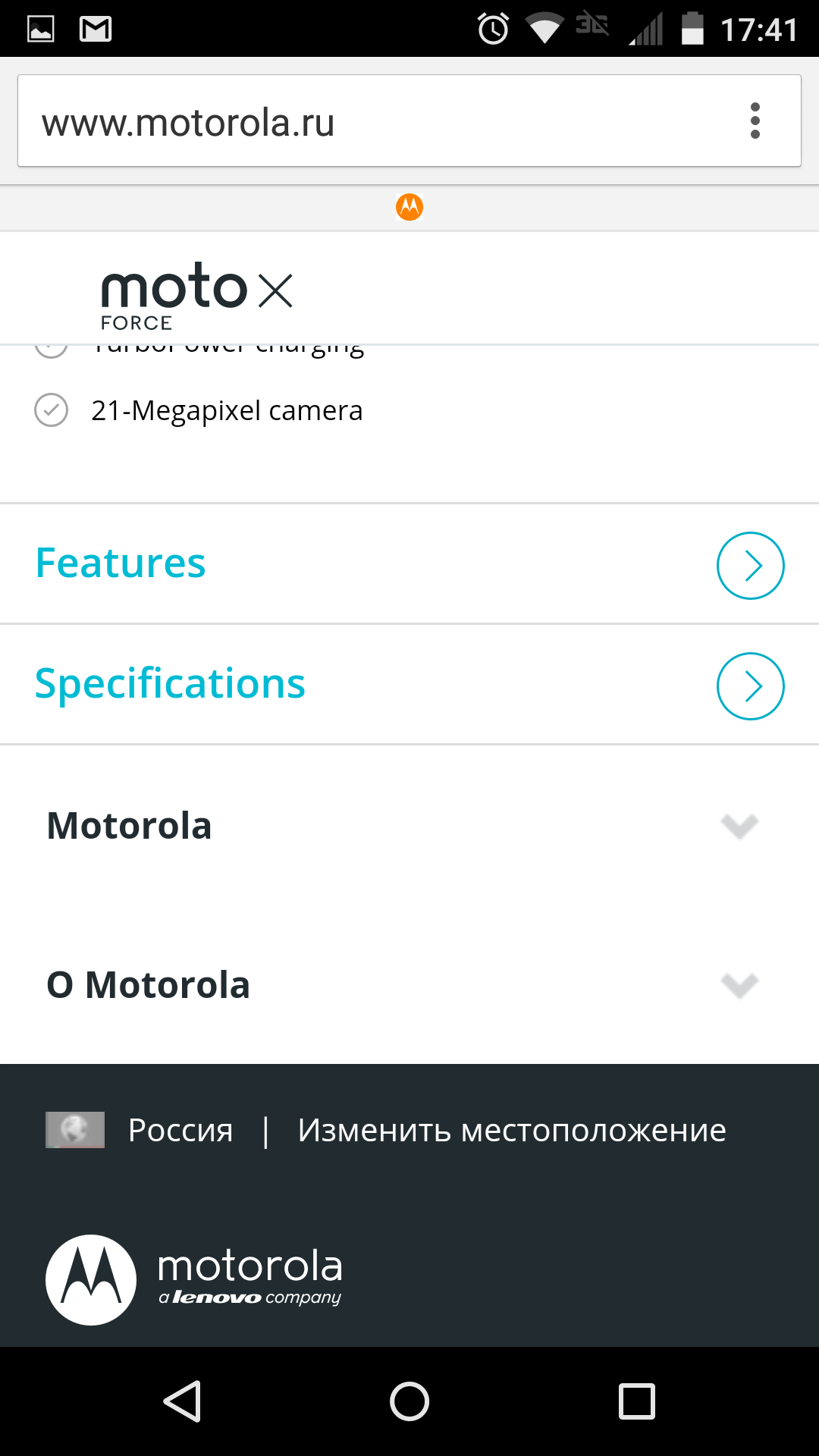The image size is (819, 1456).
Task: Open the browser overflow menu
Action: [x=755, y=121]
